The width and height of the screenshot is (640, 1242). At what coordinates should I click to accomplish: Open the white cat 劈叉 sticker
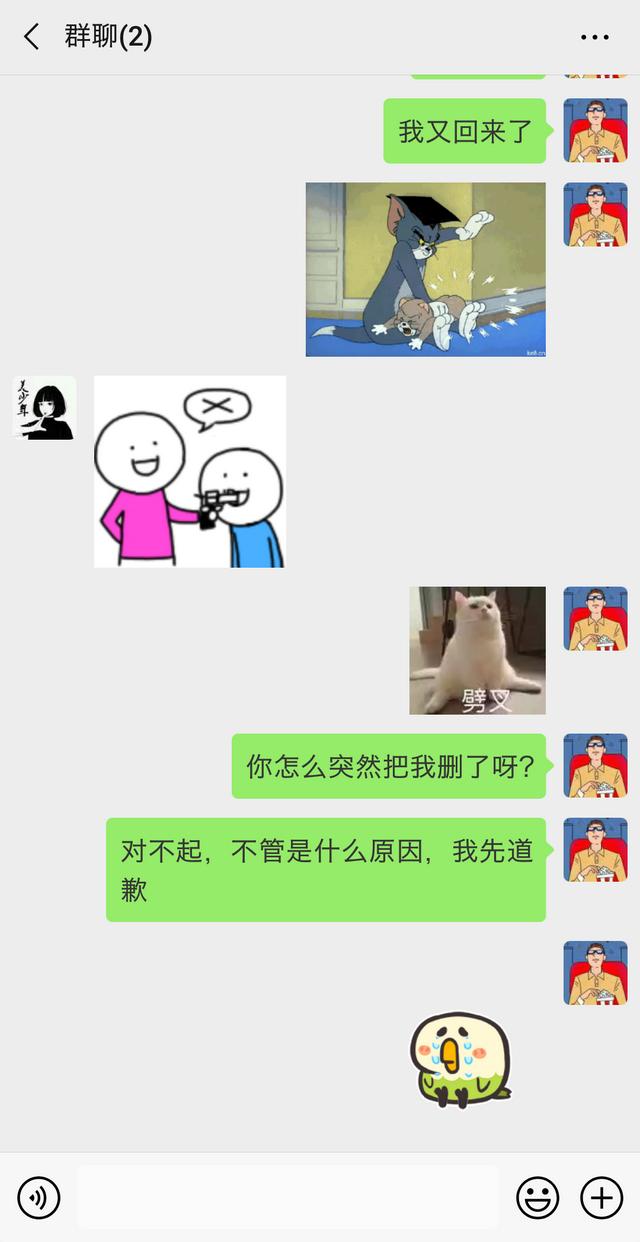477,650
